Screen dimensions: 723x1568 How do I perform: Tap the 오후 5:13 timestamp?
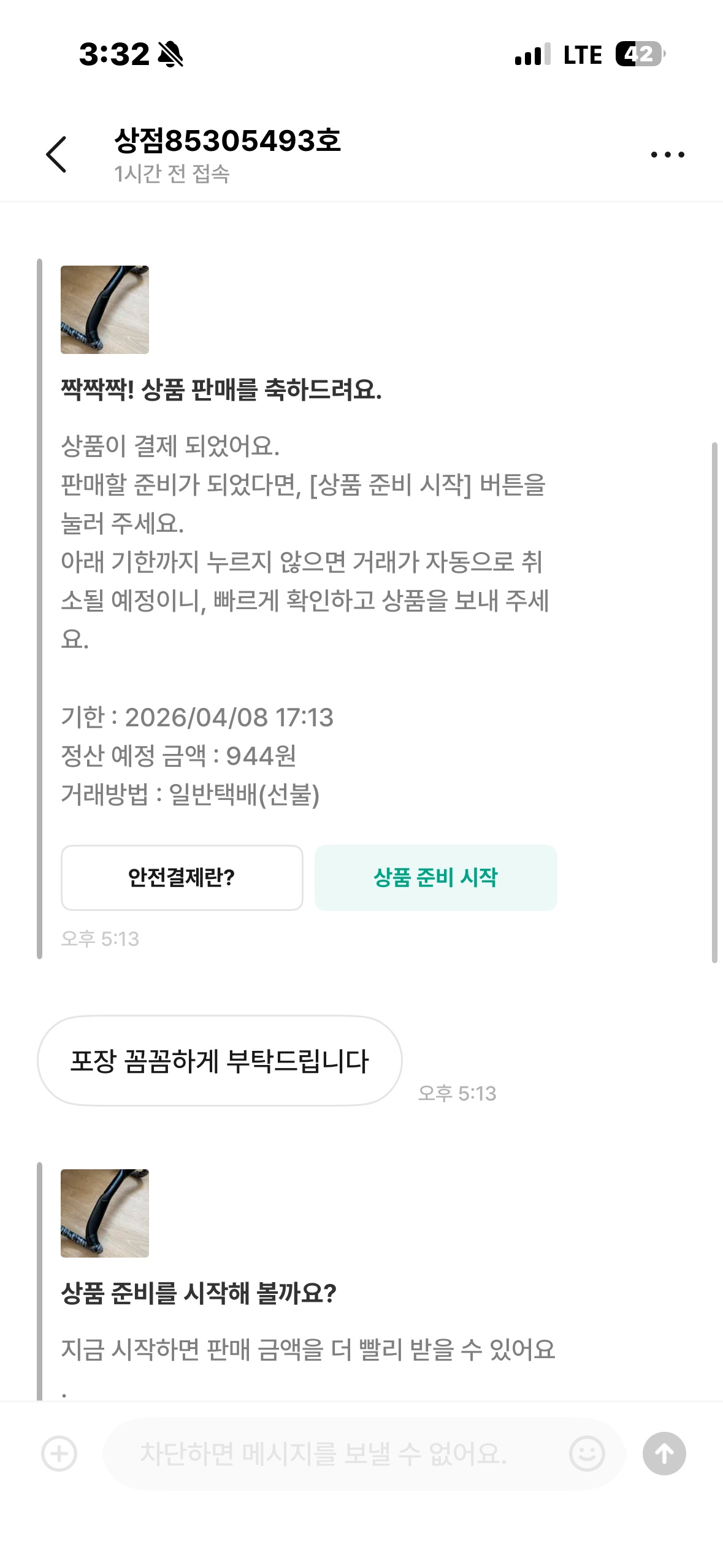click(x=101, y=937)
